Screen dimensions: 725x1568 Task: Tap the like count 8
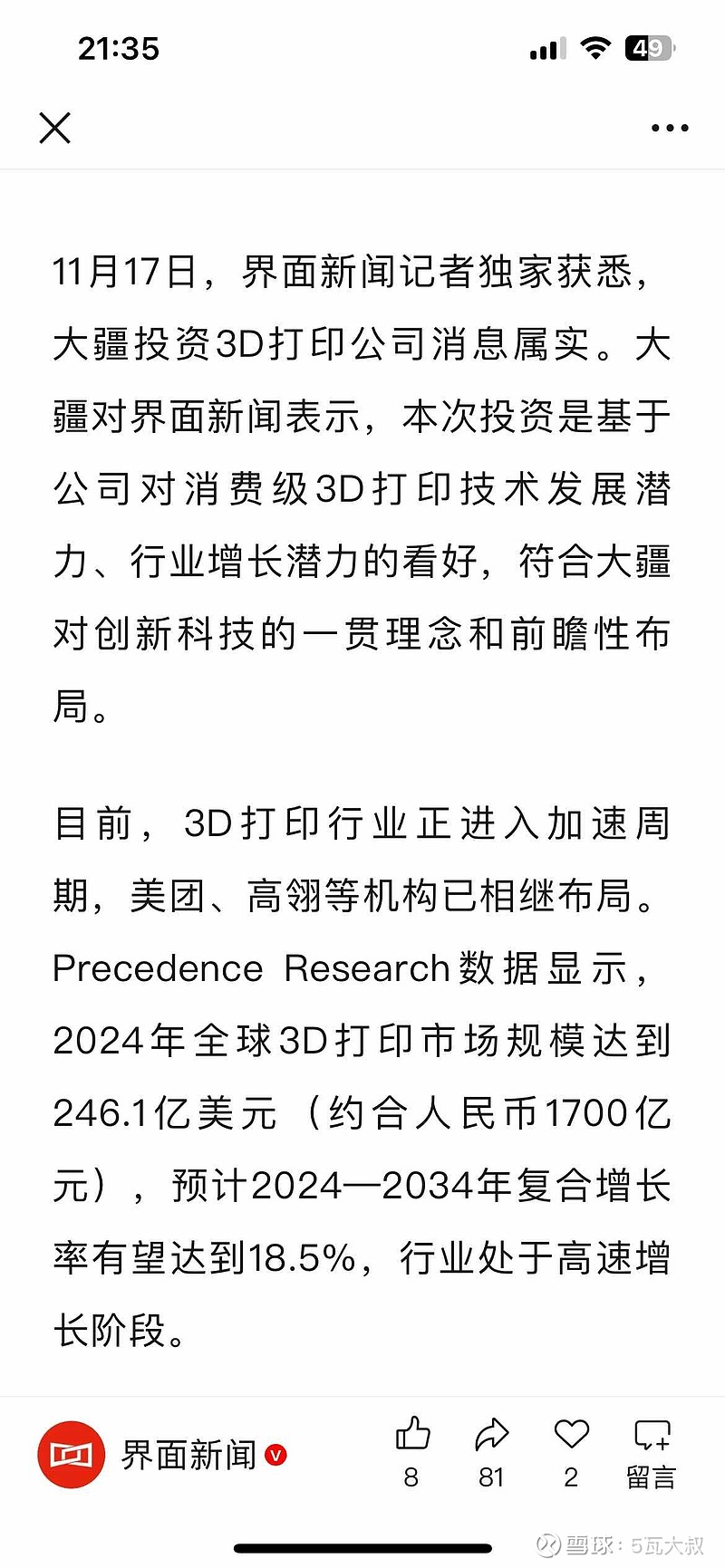coord(412,1477)
